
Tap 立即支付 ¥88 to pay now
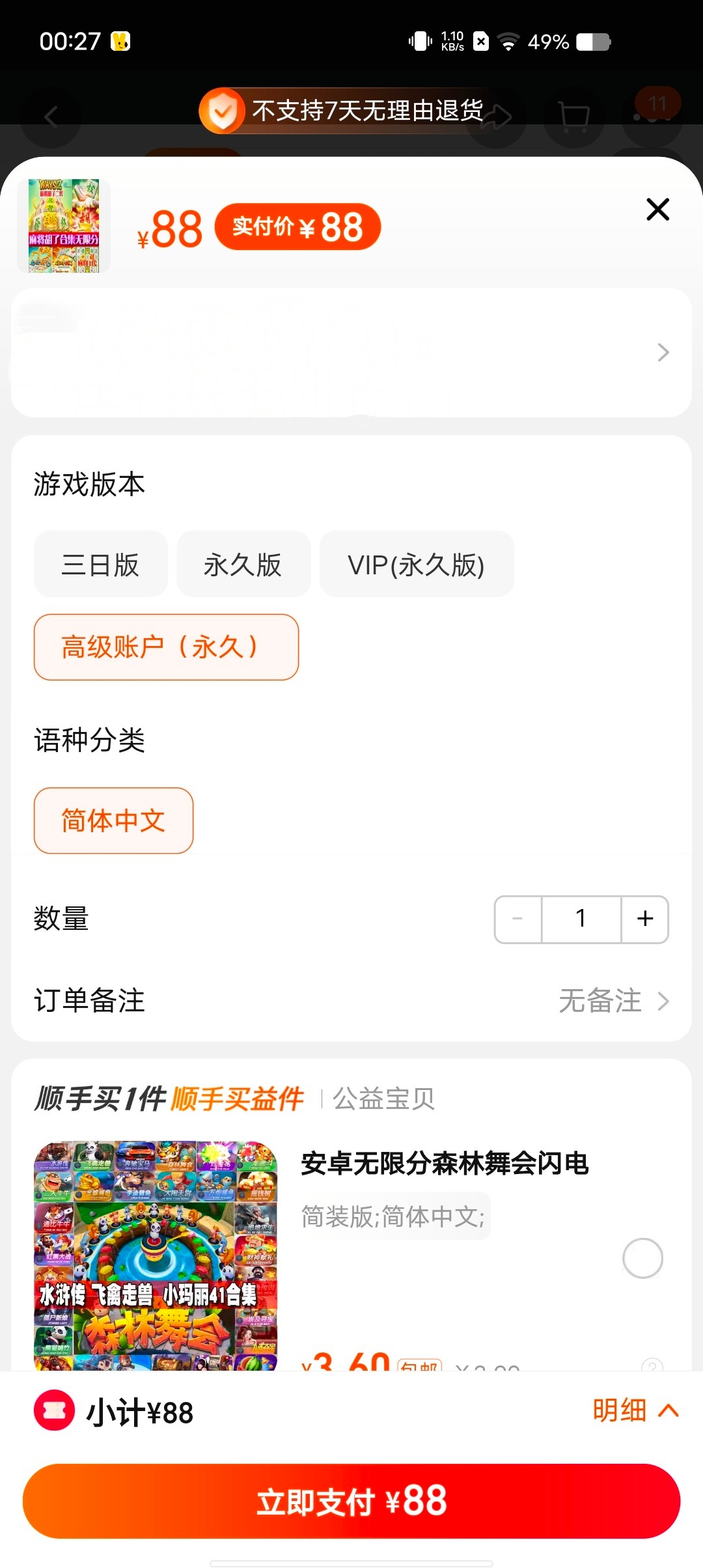coord(351,1501)
